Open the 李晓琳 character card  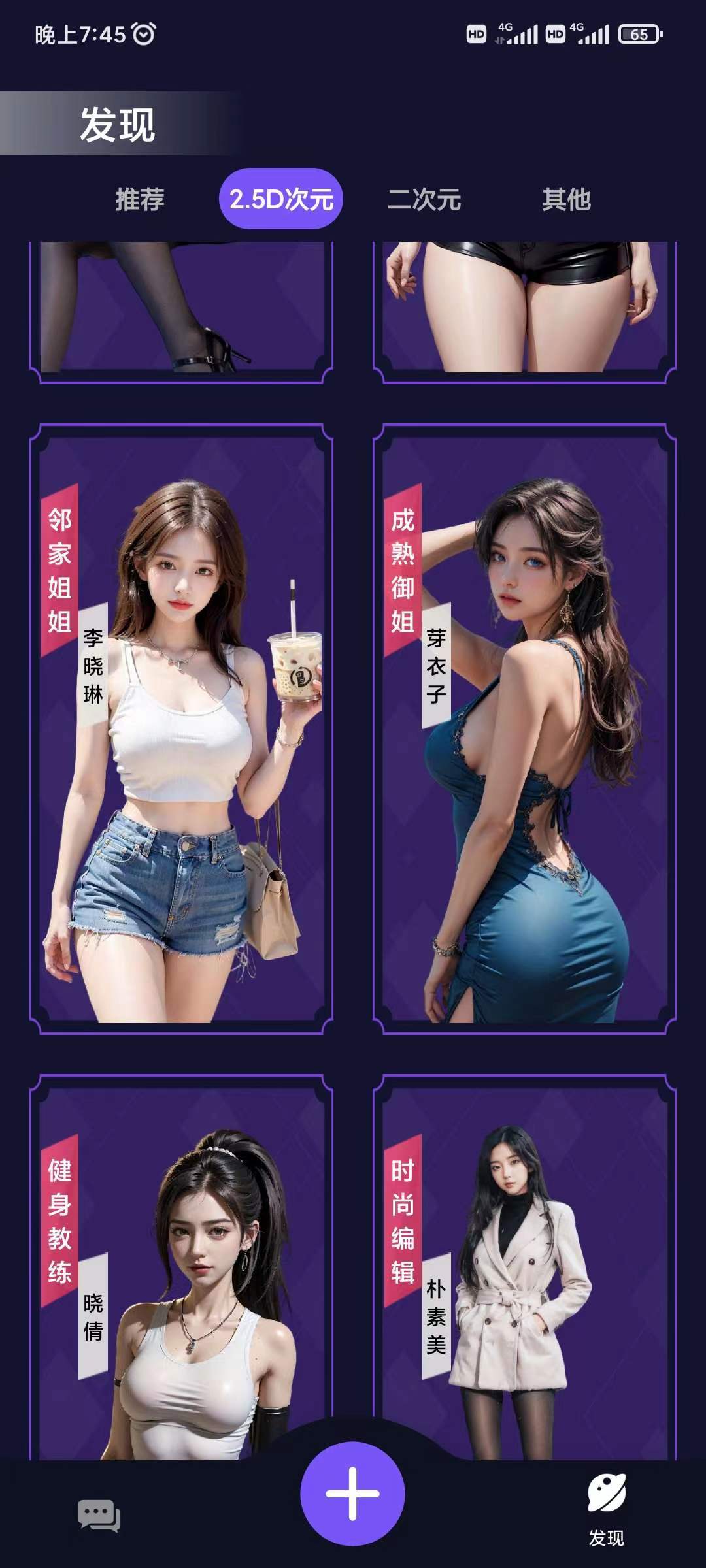click(181, 728)
